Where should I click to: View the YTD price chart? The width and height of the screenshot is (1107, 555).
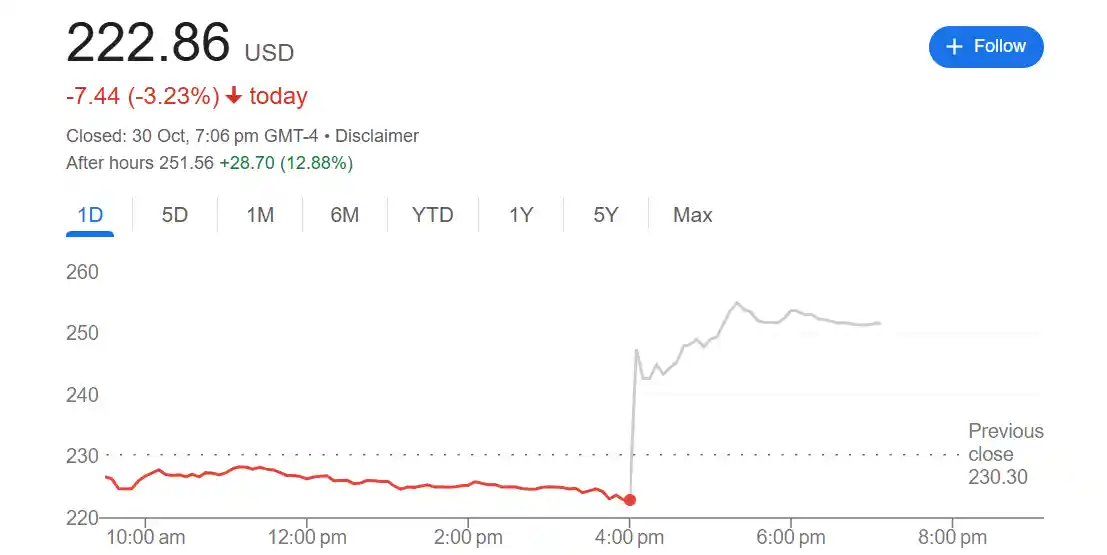coord(432,215)
